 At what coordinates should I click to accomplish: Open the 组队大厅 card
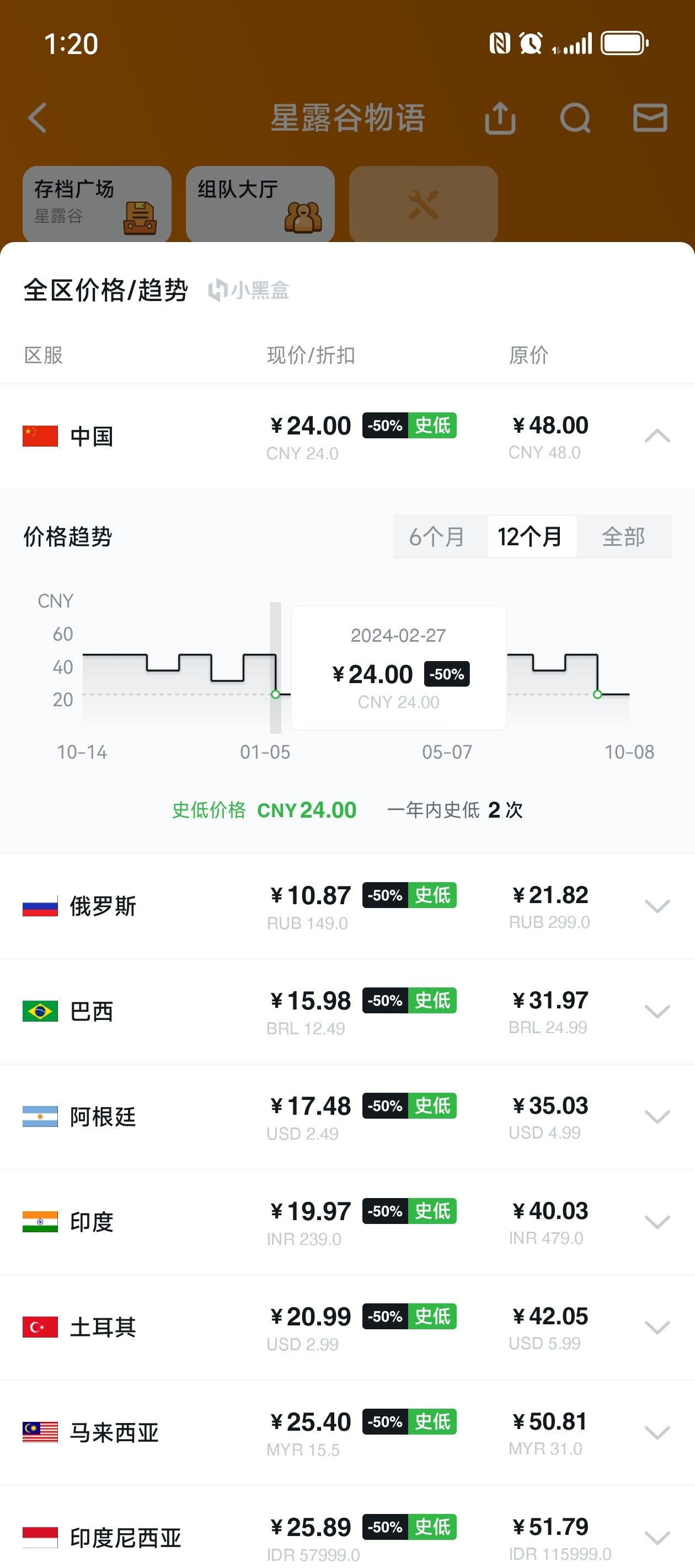(260, 204)
